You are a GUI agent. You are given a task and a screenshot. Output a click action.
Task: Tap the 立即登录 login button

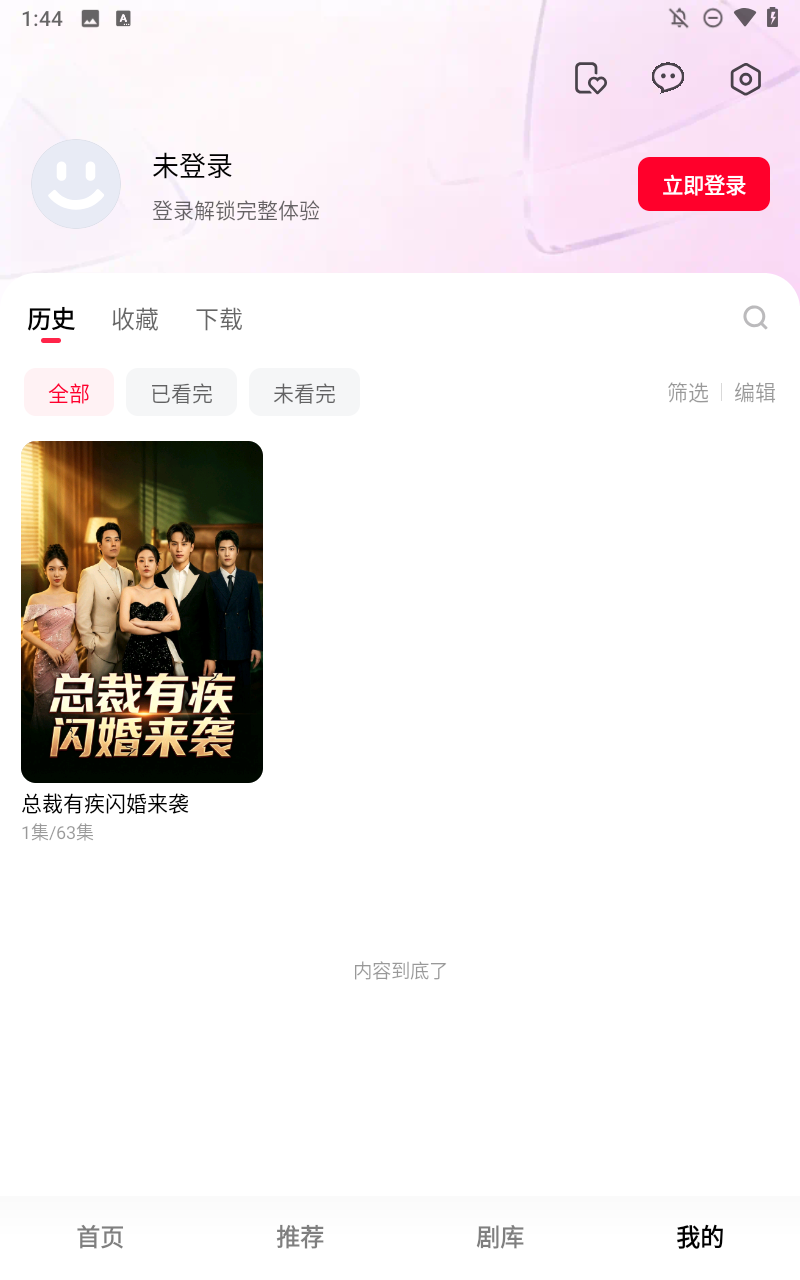pos(703,184)
